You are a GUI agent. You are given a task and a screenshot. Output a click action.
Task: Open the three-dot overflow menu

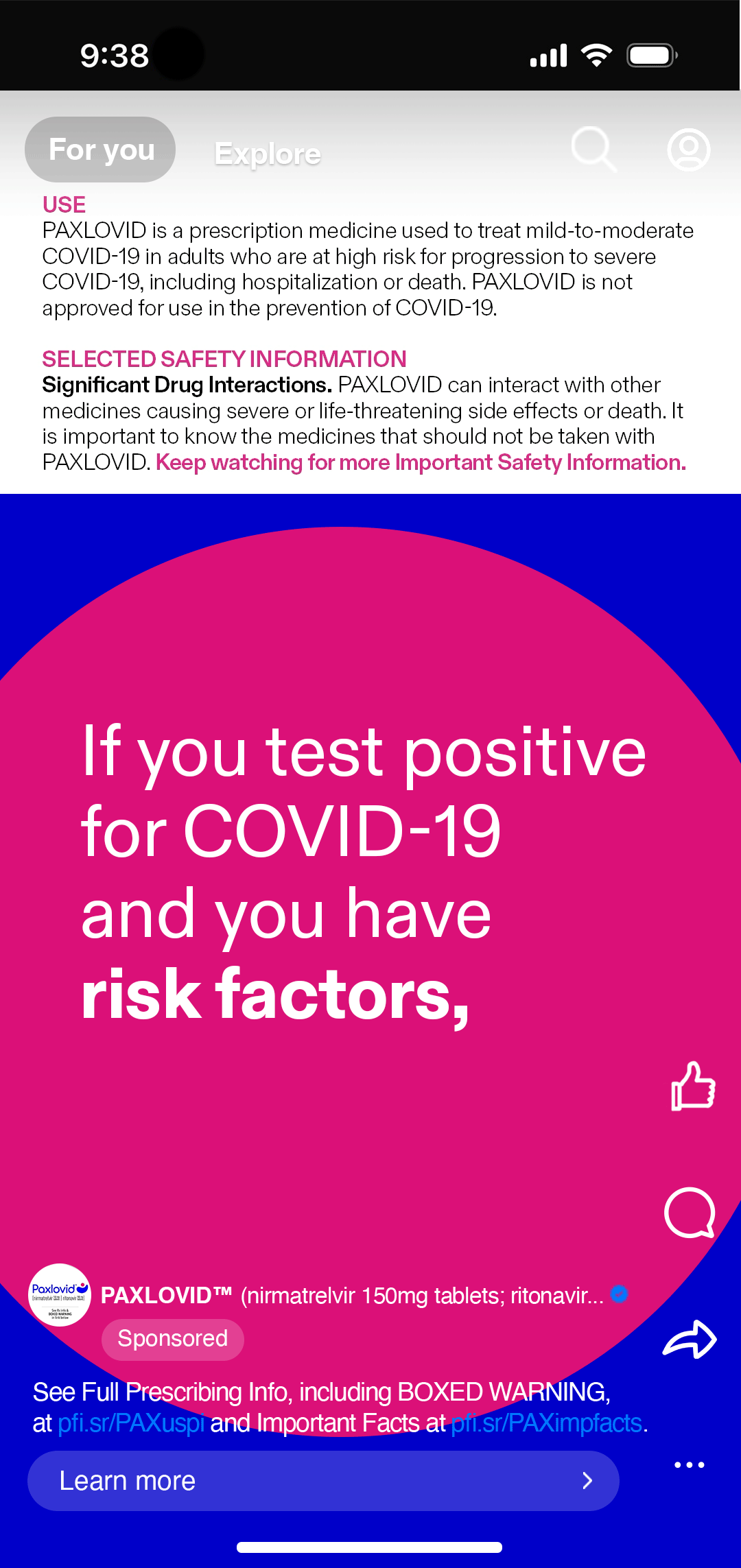(x=690, y=1465)
